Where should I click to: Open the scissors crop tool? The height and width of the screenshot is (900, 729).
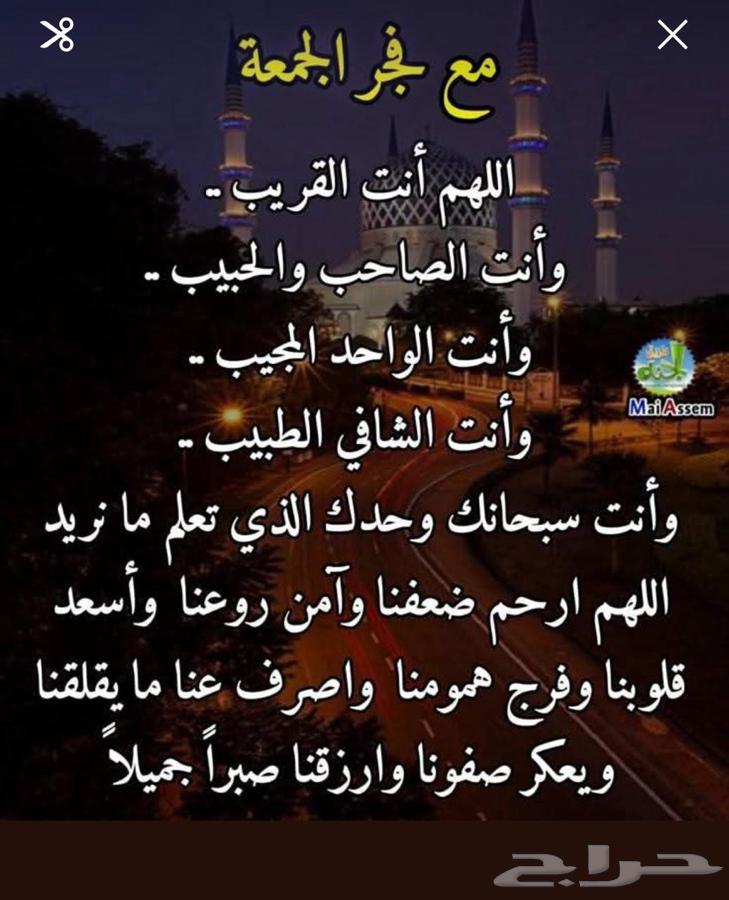coord(57,36)
